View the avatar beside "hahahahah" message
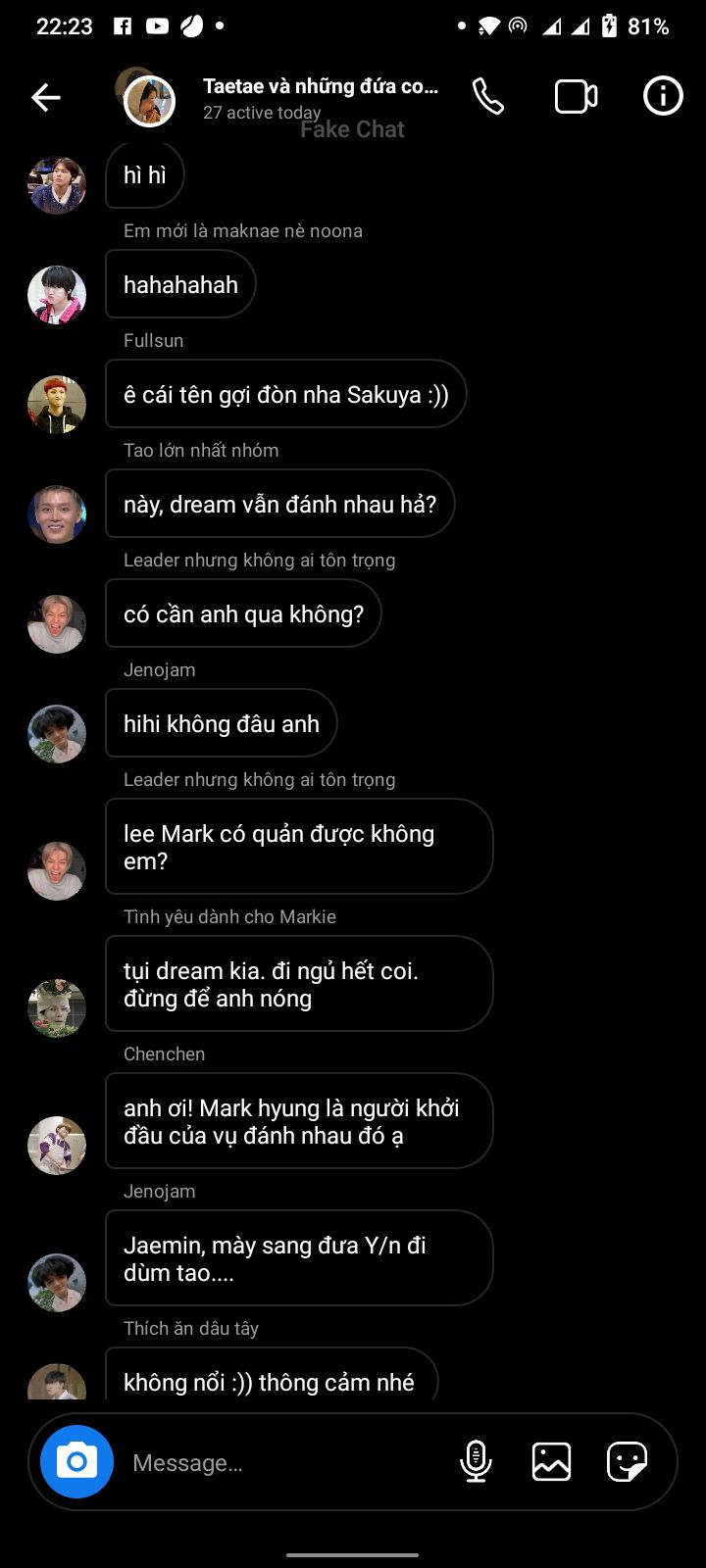This screenshot has height=1568, width=706. point(57,295)
